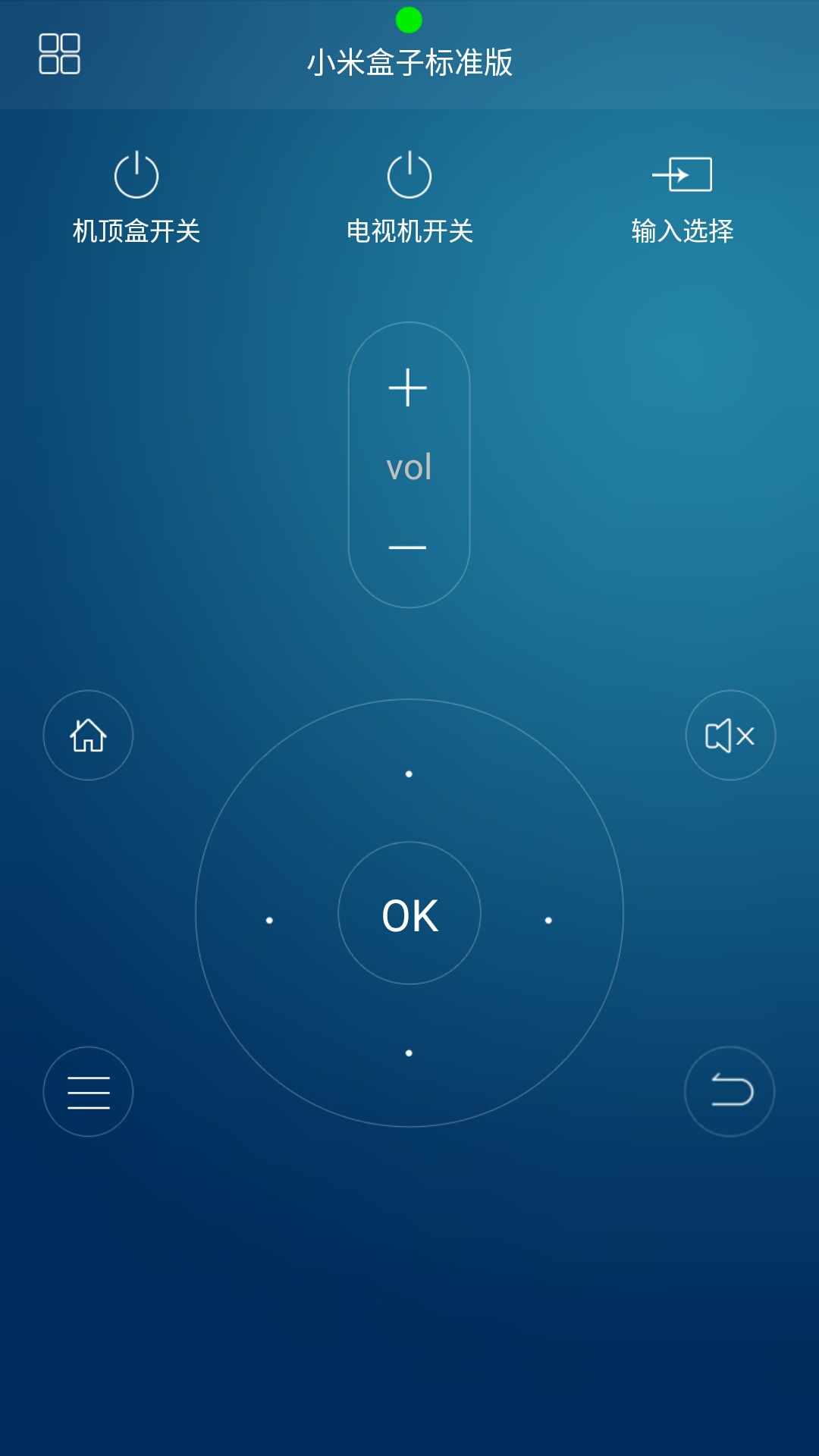The image size is (819, 1456).
Task: Decrease volume with the minus button
Action: [x=408, y=548]
